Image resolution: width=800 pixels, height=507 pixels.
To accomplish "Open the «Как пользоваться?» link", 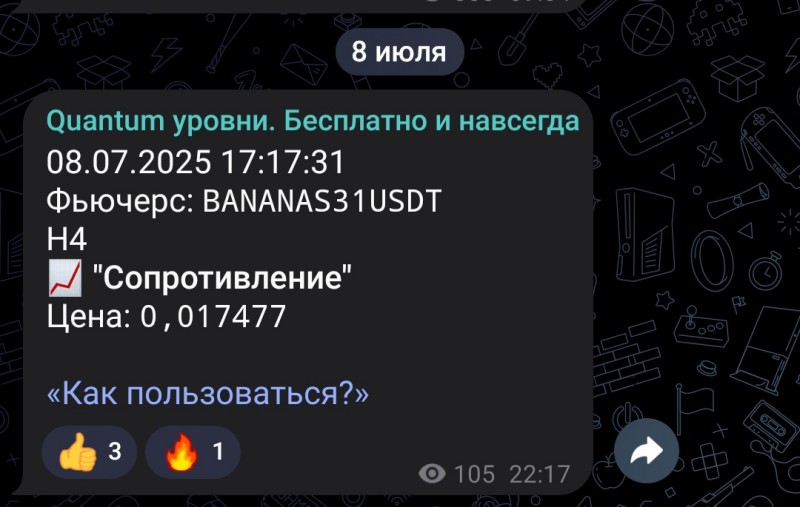I will point(208,393).
